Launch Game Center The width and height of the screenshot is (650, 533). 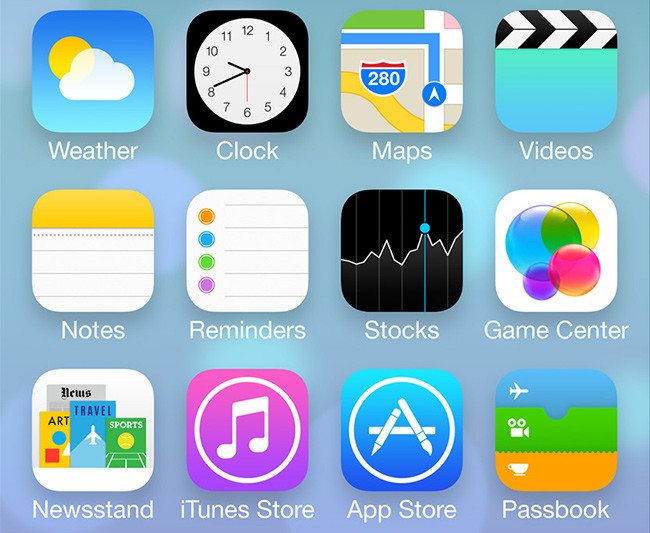click(x=556, y=251)
